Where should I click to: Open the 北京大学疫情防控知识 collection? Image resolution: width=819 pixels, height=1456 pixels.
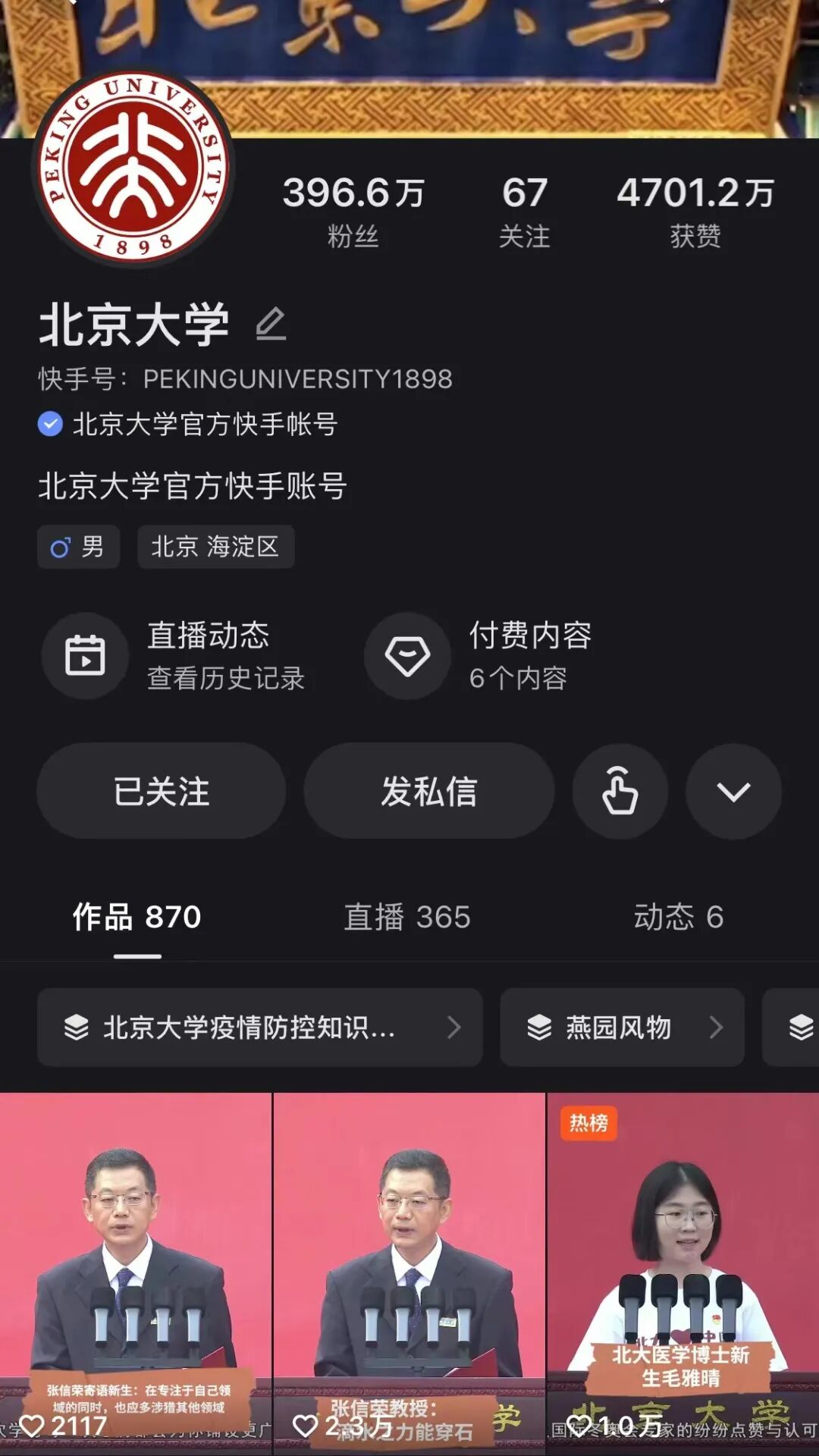pyautogui.click(x=259, y=1028)
